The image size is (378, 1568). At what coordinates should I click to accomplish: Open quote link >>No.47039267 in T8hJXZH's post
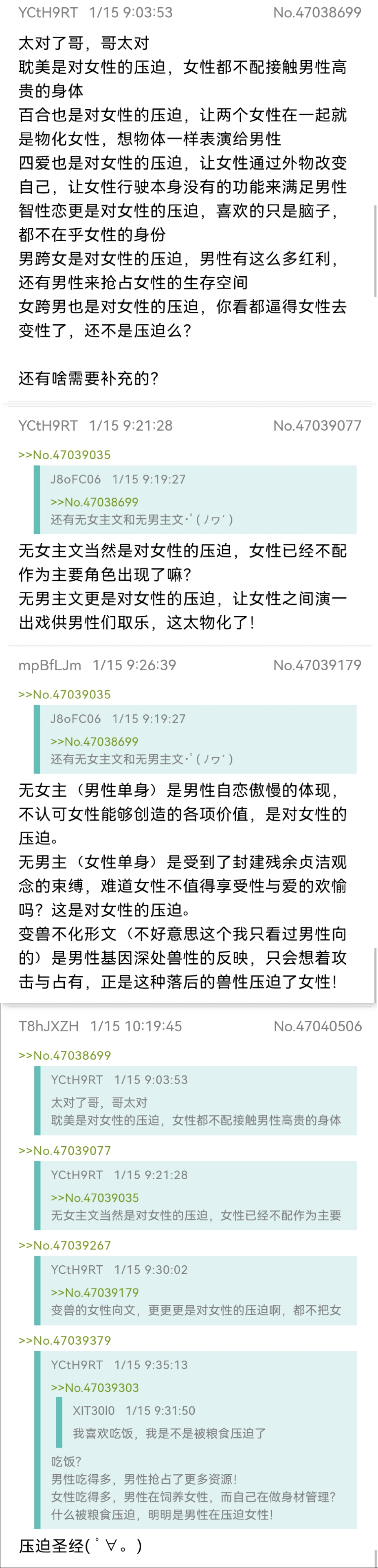(64, 1245)
